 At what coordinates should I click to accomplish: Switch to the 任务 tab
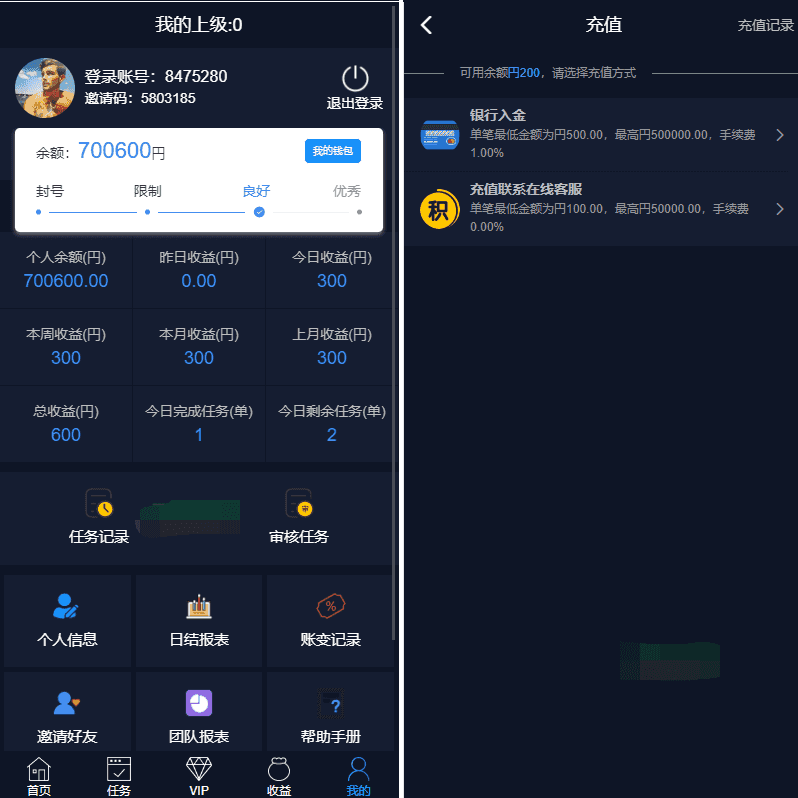(119, 776)
